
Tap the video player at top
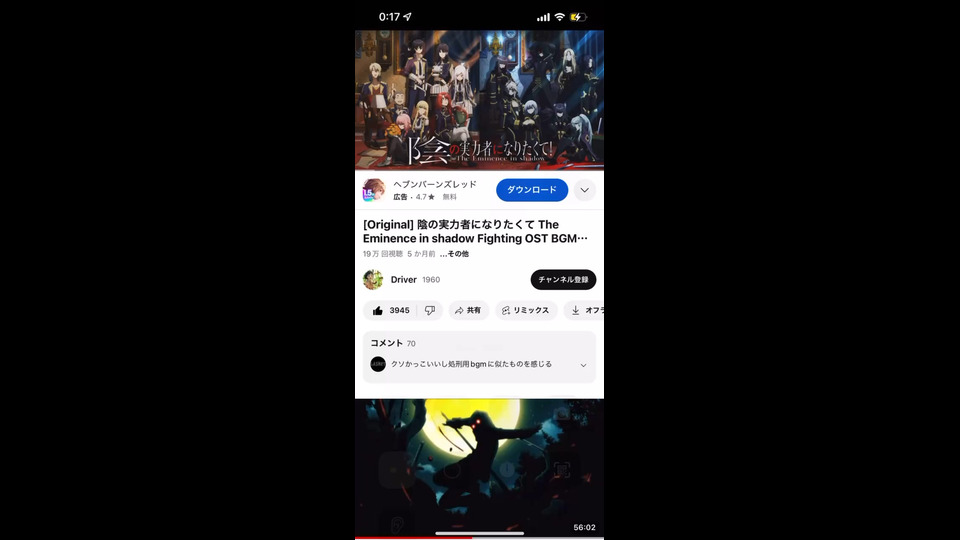(x=479, y=98)
